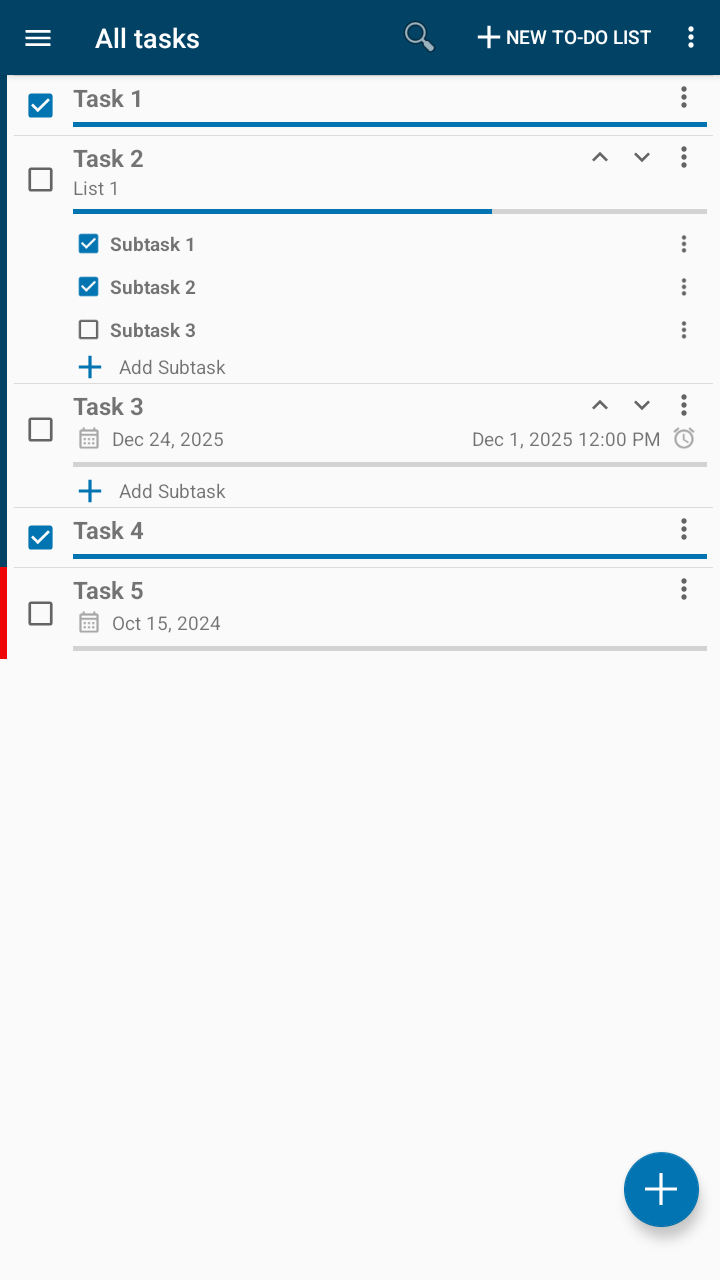Move Task 2 up
The height and width of the screenshot is (1280, 720).
pos(600,157)
